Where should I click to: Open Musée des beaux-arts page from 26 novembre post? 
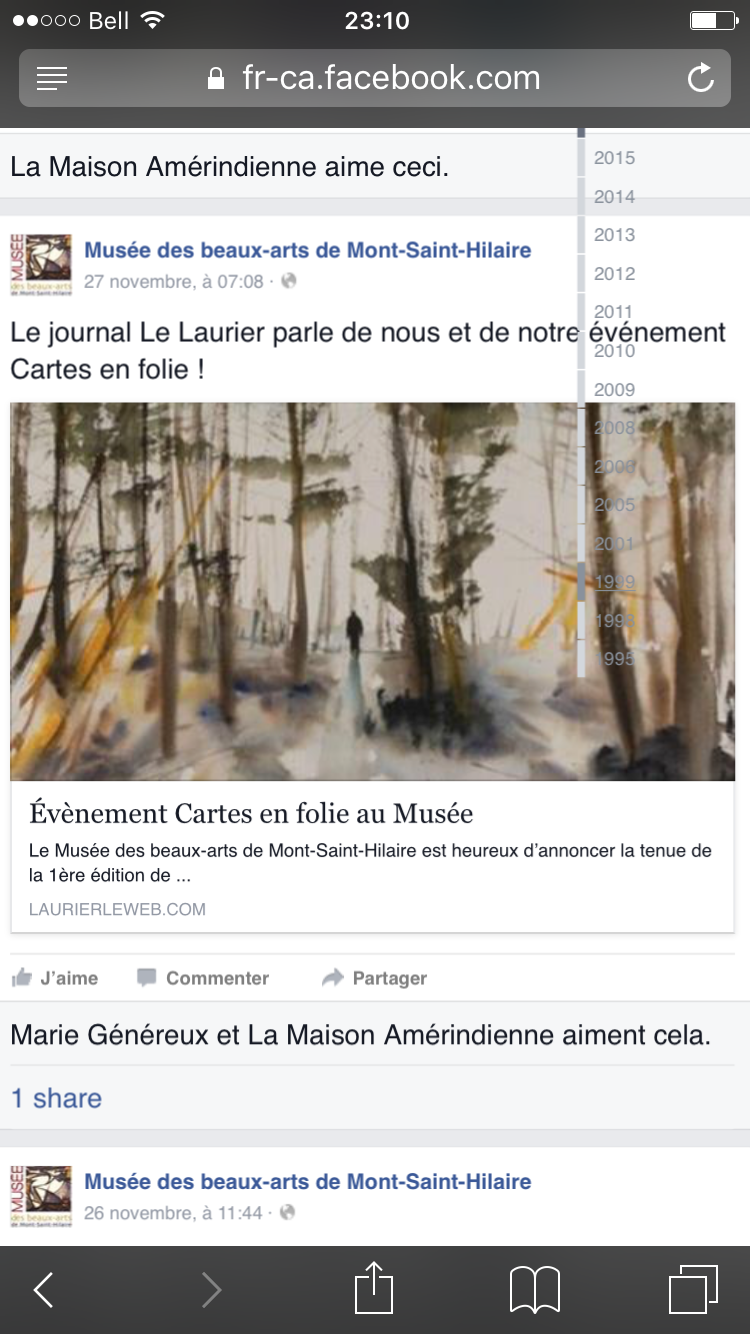[x=307, y=1181]
